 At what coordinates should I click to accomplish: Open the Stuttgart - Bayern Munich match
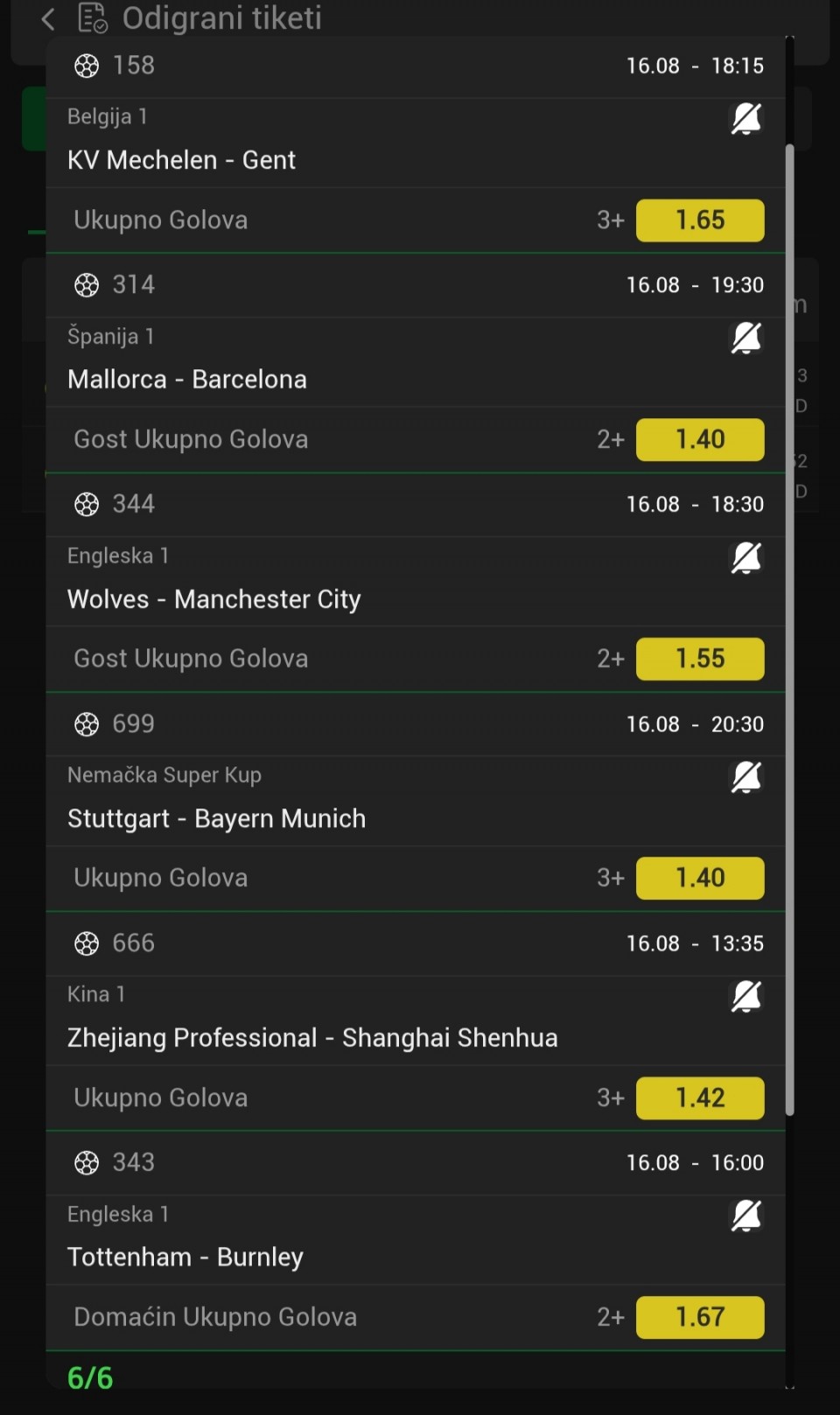pos(216,819)
